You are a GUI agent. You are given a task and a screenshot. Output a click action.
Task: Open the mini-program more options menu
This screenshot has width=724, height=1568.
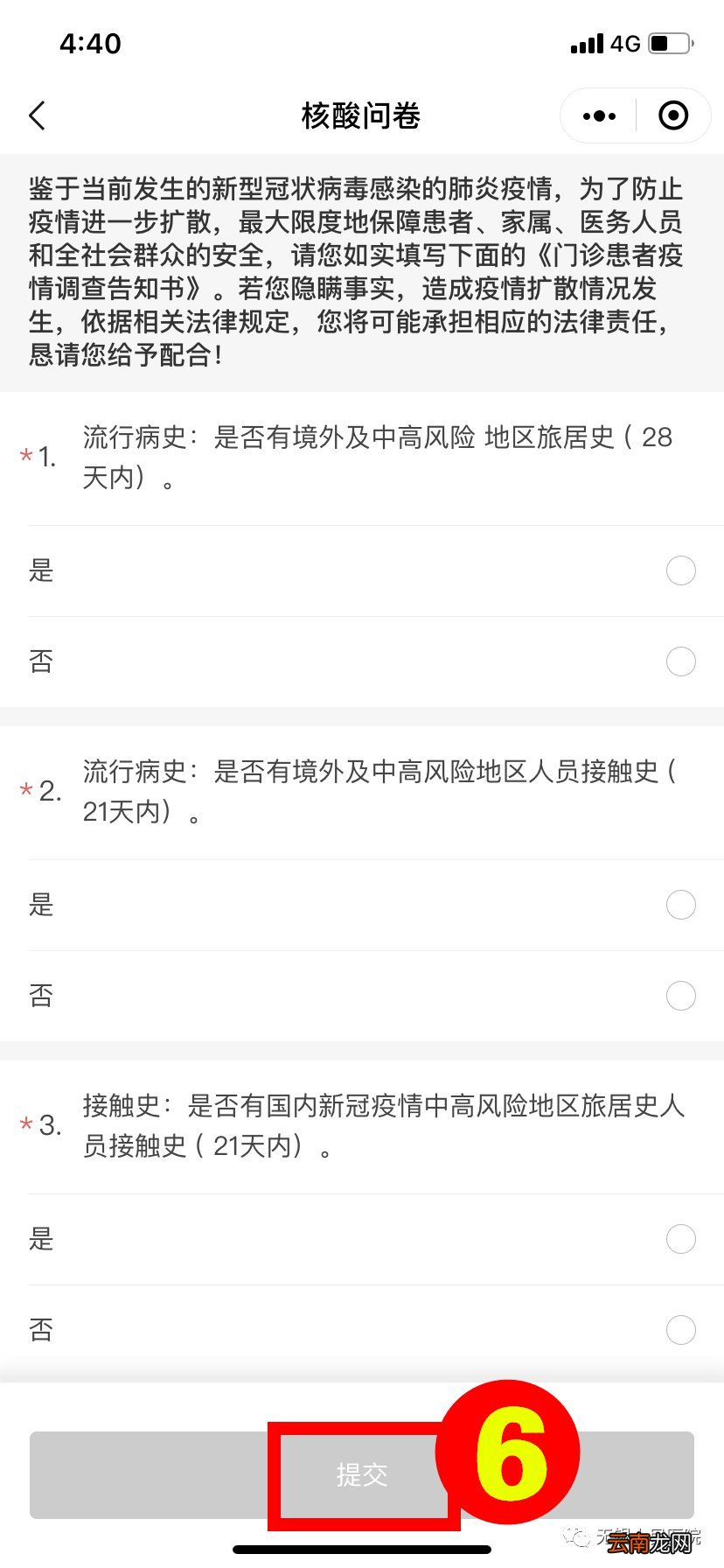pyautogui.click(x=597, y=115)
